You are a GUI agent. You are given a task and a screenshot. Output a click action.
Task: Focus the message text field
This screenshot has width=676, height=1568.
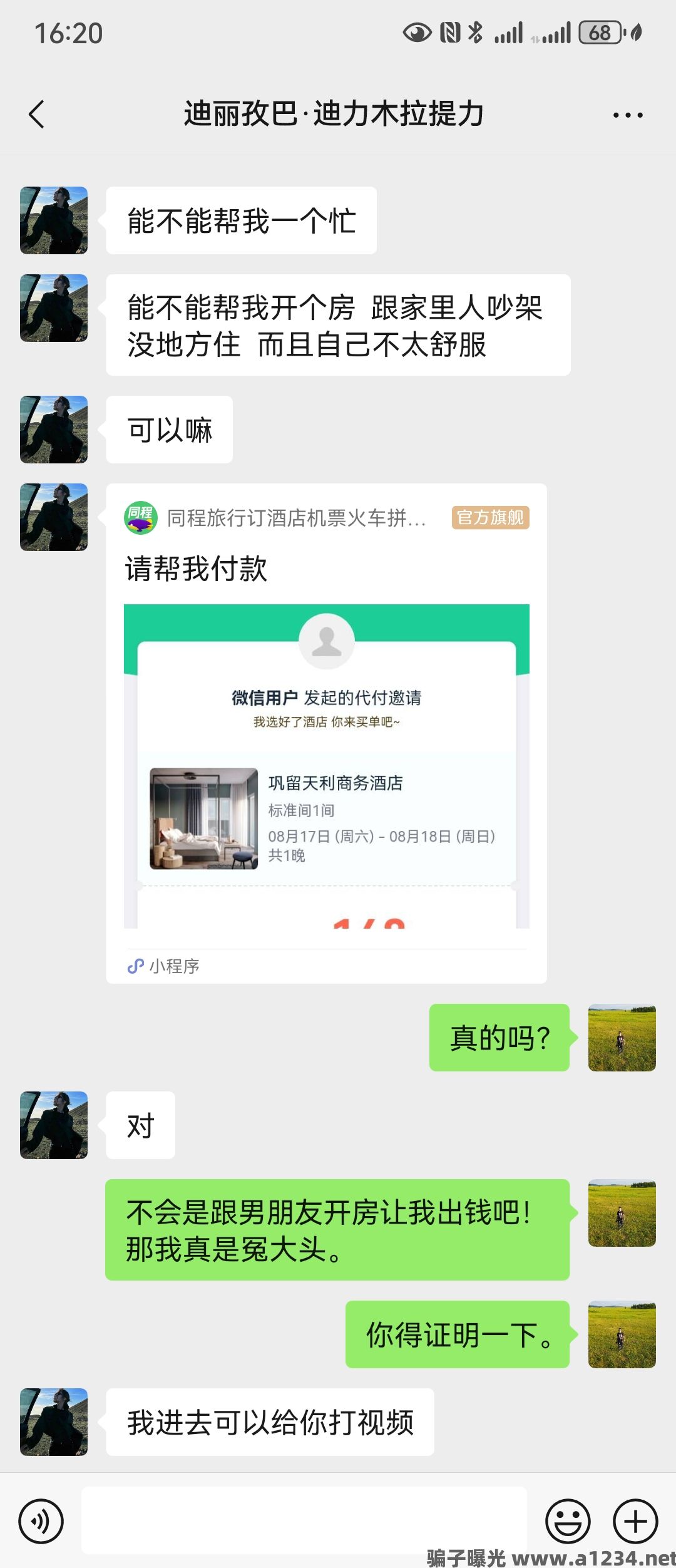[304, 1520]
